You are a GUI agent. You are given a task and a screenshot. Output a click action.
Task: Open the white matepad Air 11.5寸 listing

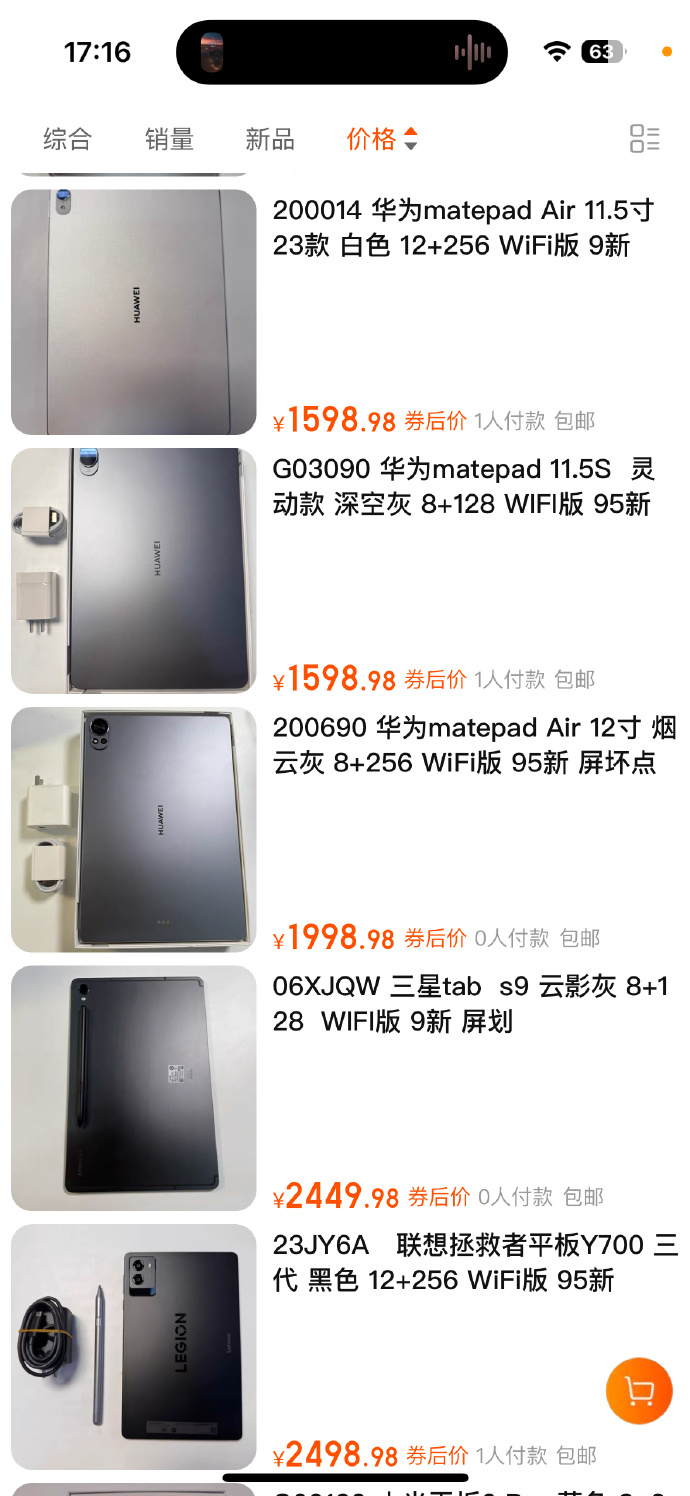463,228
